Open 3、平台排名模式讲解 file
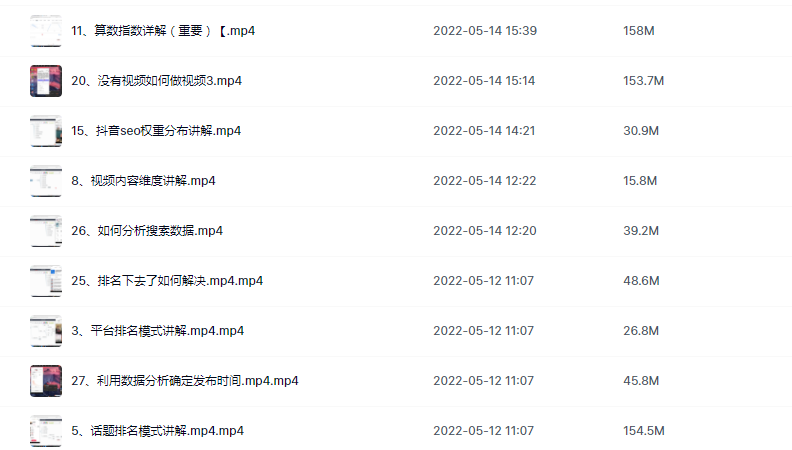 pyautogui.click(x=157, y=331)
